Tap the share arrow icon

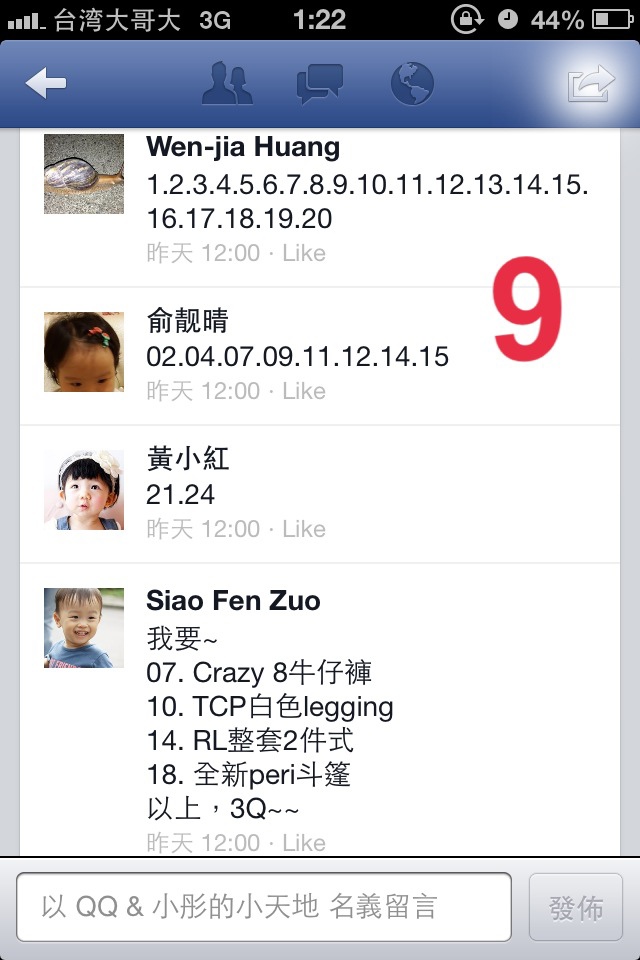tap(590, 84)
